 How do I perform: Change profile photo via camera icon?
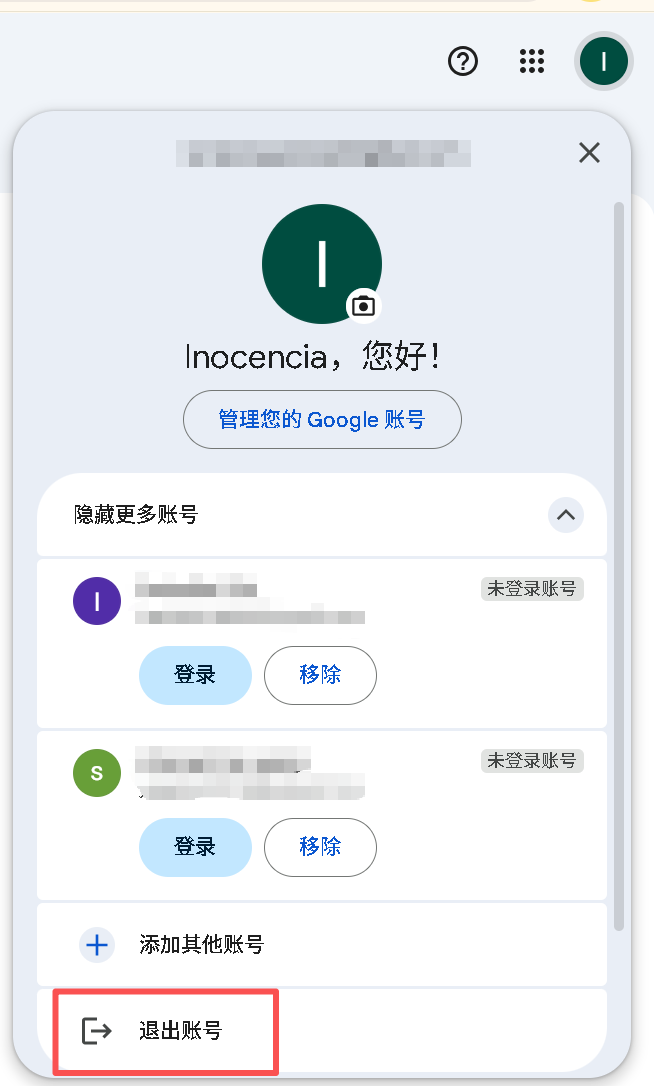[364, 305]
